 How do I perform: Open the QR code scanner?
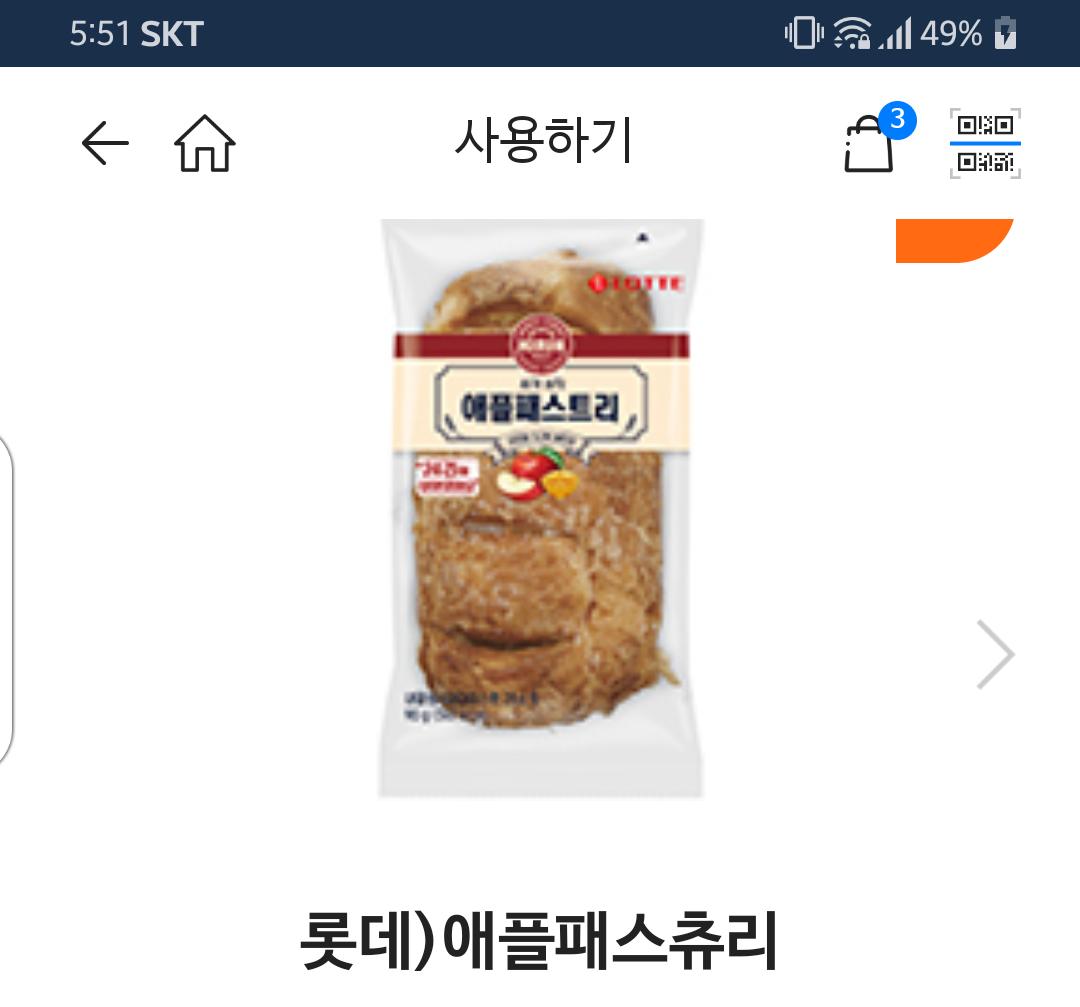pos(985,143)
